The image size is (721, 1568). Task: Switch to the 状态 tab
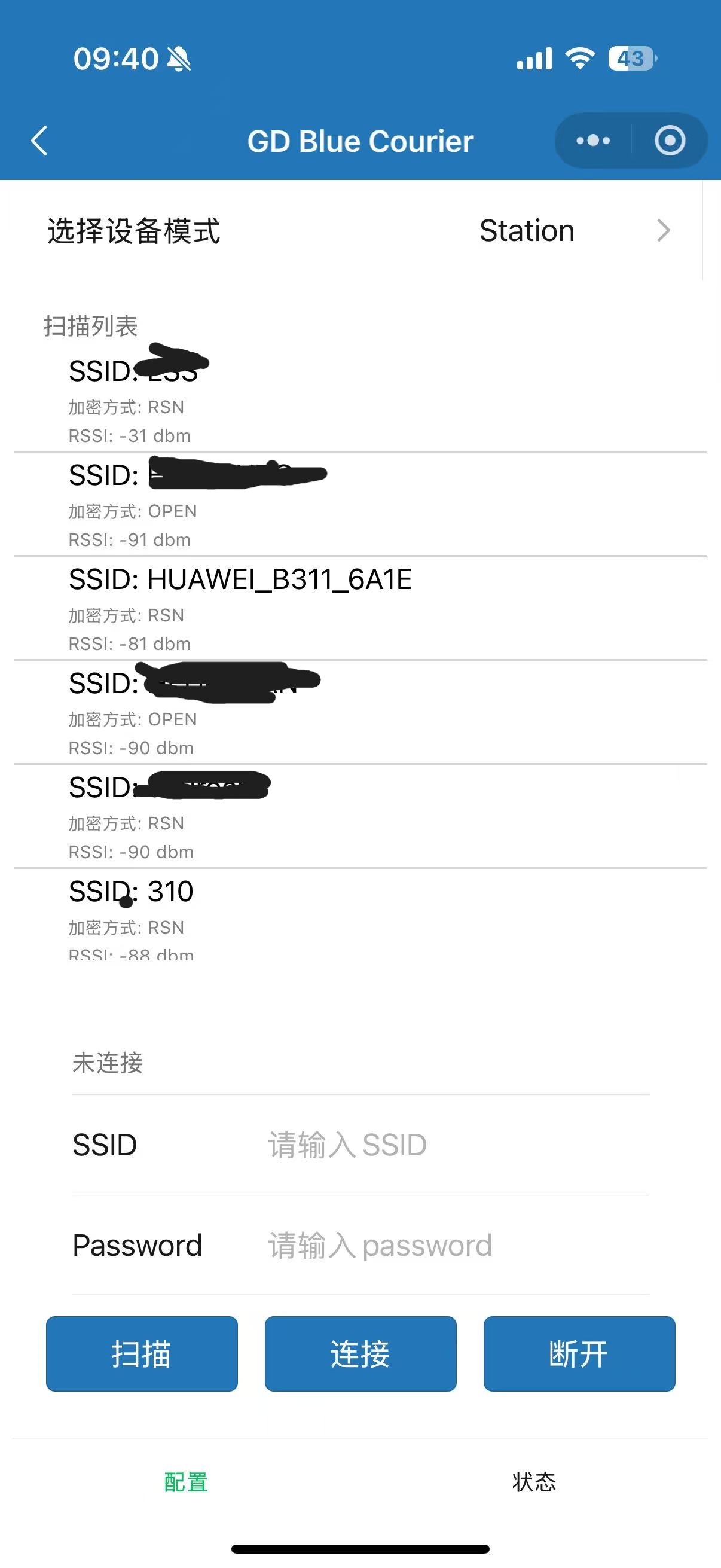pyautogui.click(x=534, y=1482)
